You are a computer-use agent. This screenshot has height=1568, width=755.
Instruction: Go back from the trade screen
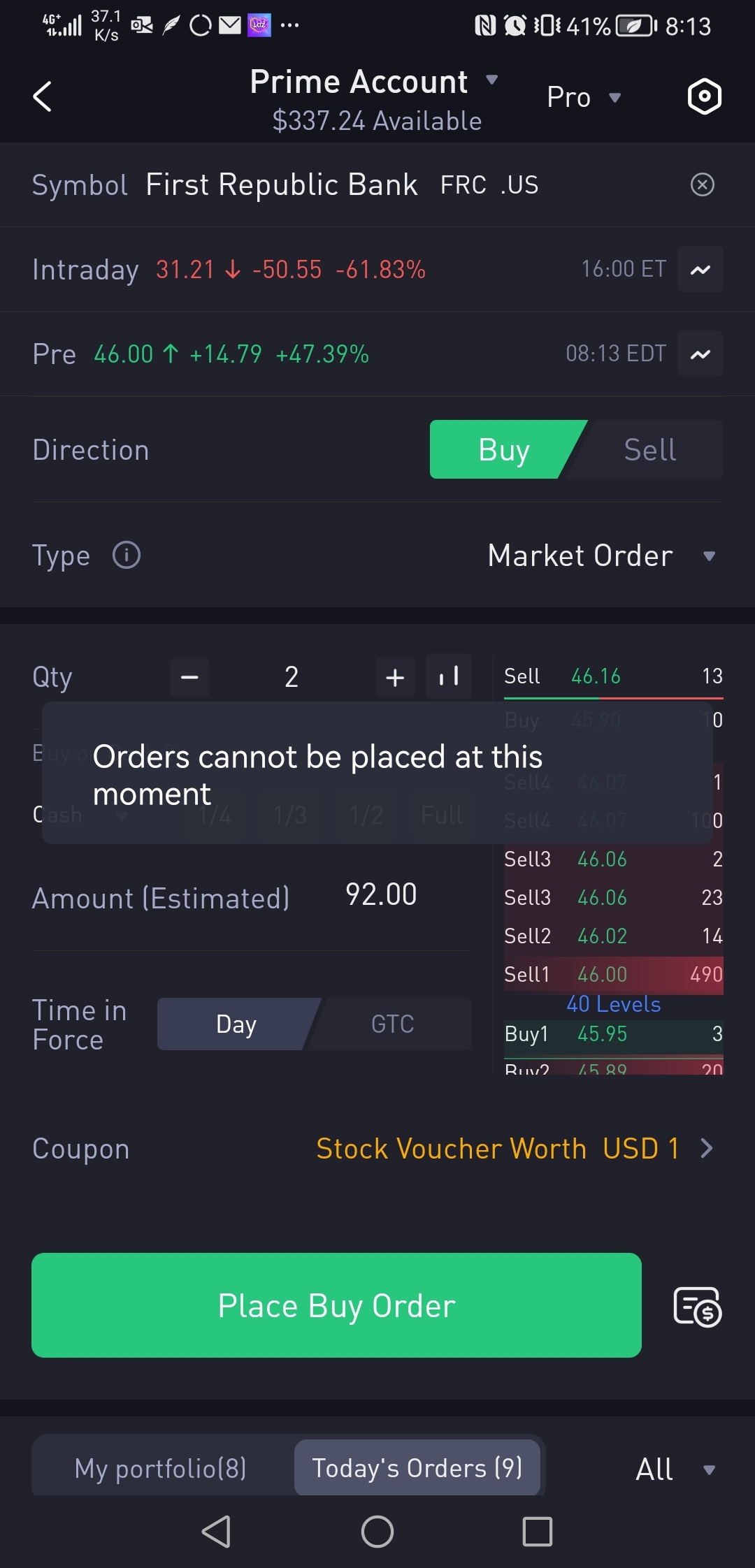point(43,96)
